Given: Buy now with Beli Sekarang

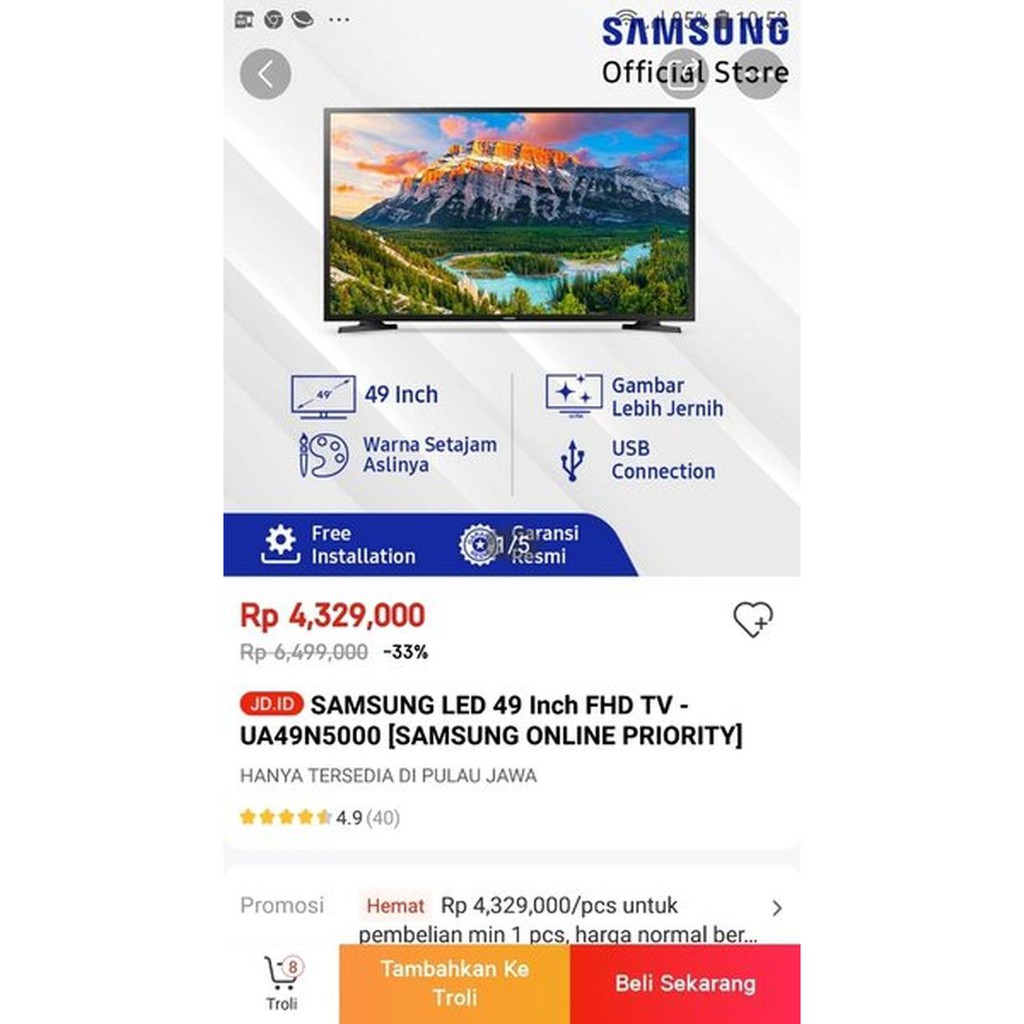Looking at the screenshot, I should 685,984.
